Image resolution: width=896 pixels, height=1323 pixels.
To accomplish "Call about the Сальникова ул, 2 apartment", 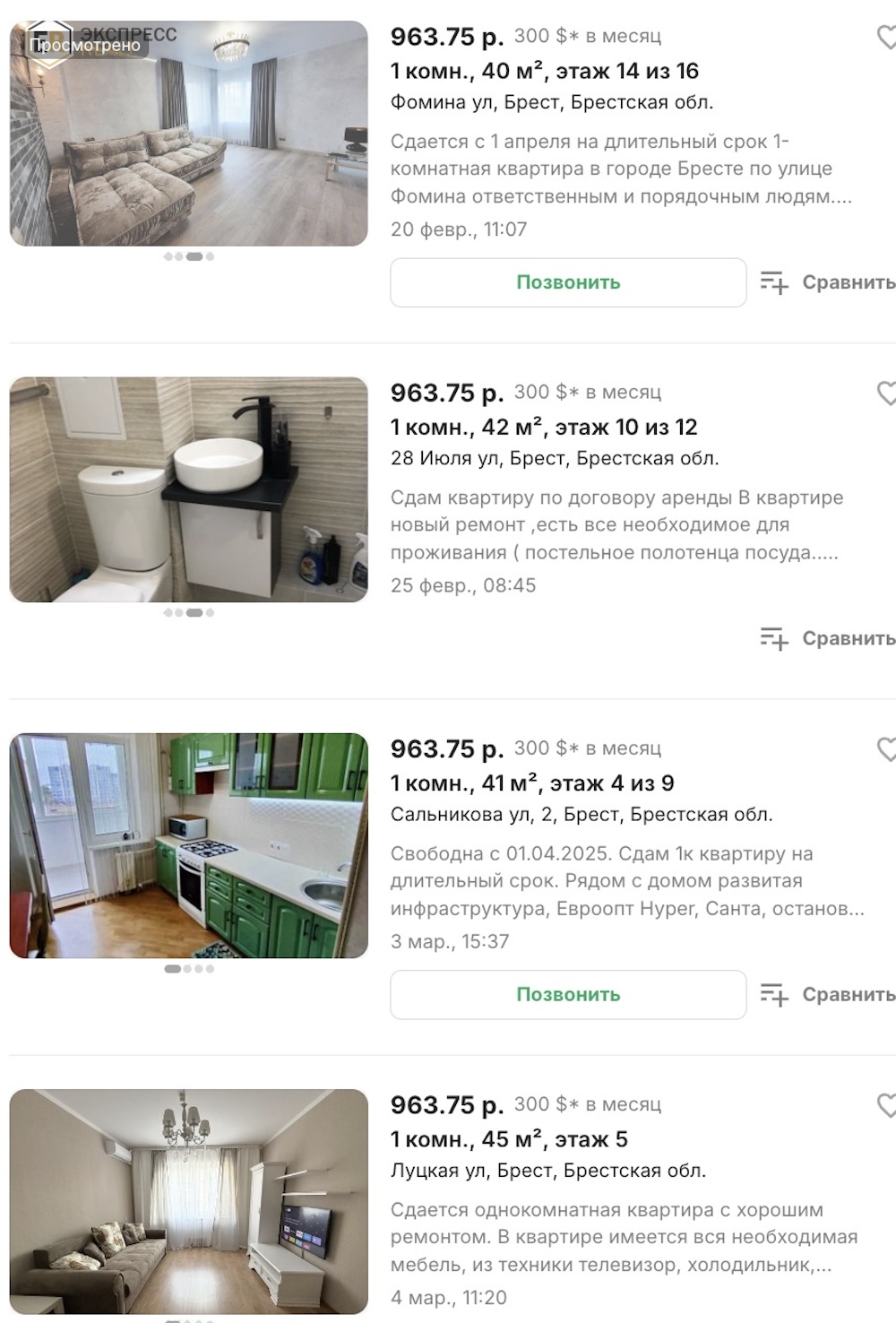I will point(568,995).
